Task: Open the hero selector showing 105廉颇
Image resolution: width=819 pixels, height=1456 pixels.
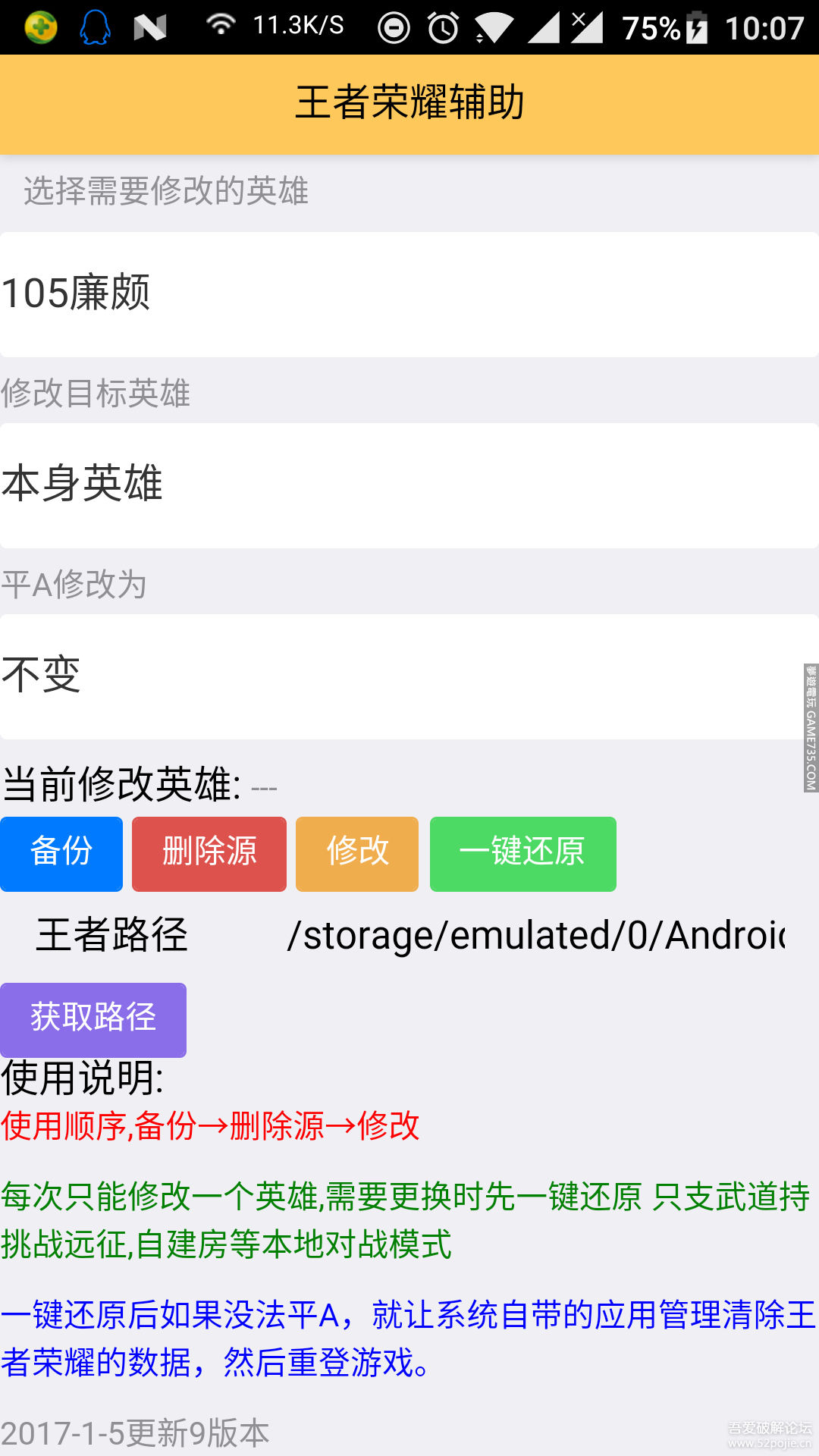Action: point(409,294)
